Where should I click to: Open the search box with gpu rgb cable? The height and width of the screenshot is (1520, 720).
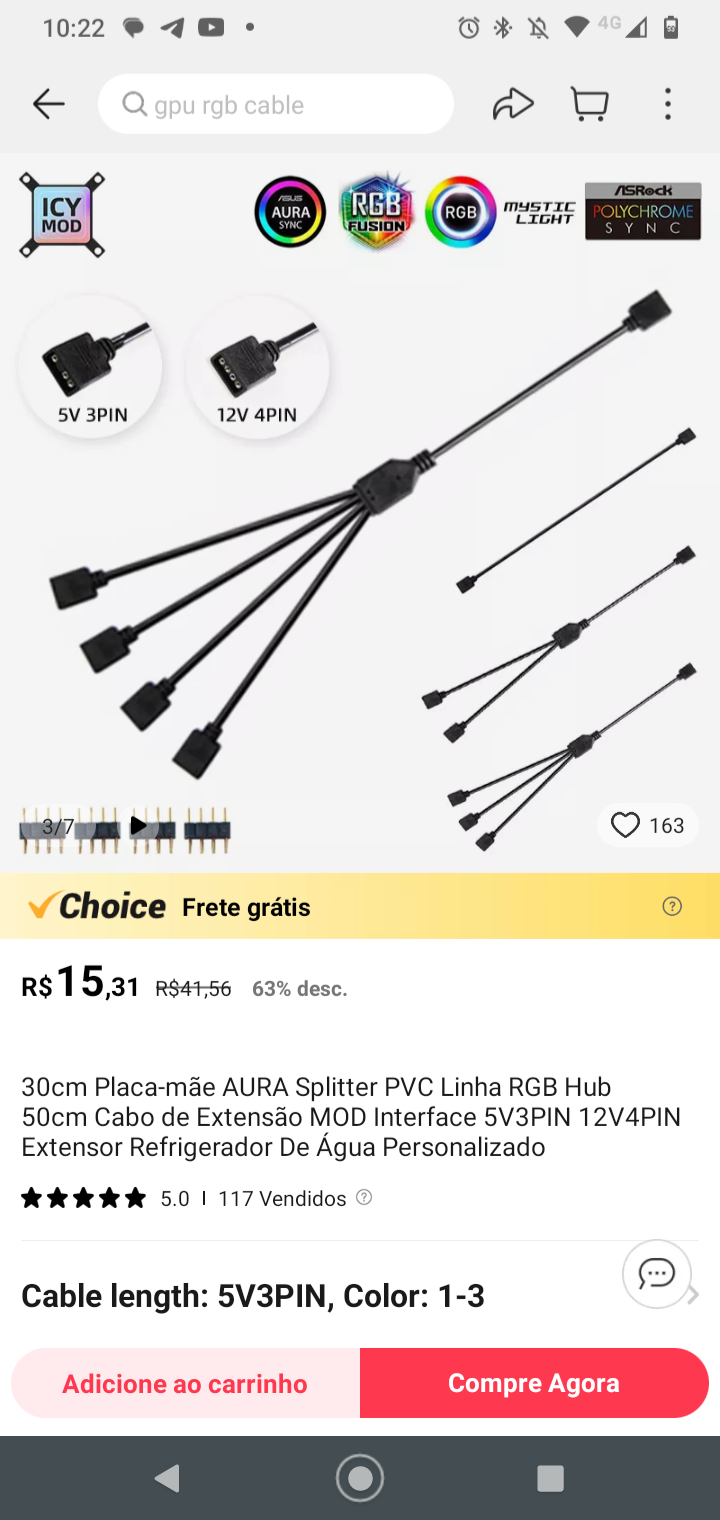click(276, 104)
